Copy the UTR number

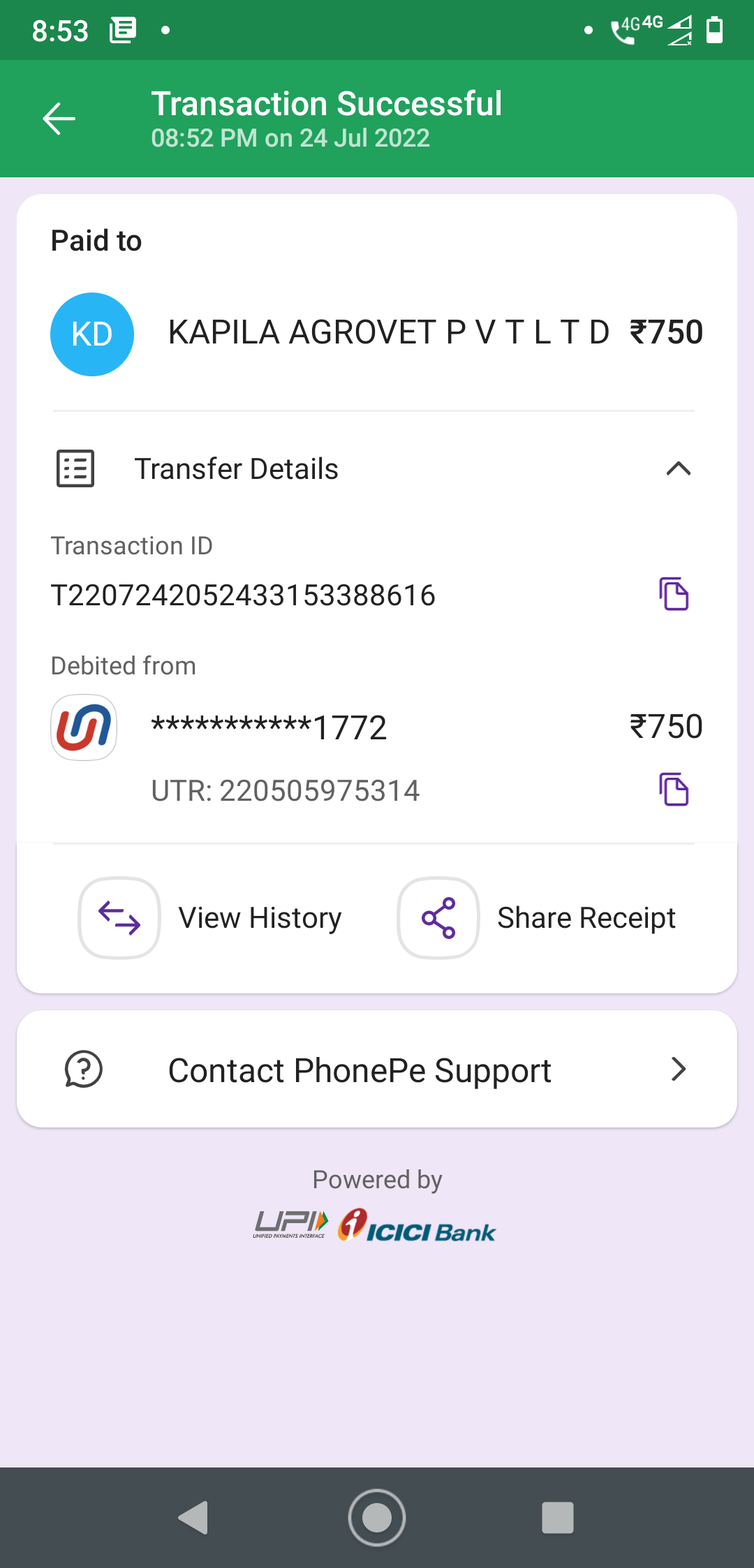click(674, 790)
